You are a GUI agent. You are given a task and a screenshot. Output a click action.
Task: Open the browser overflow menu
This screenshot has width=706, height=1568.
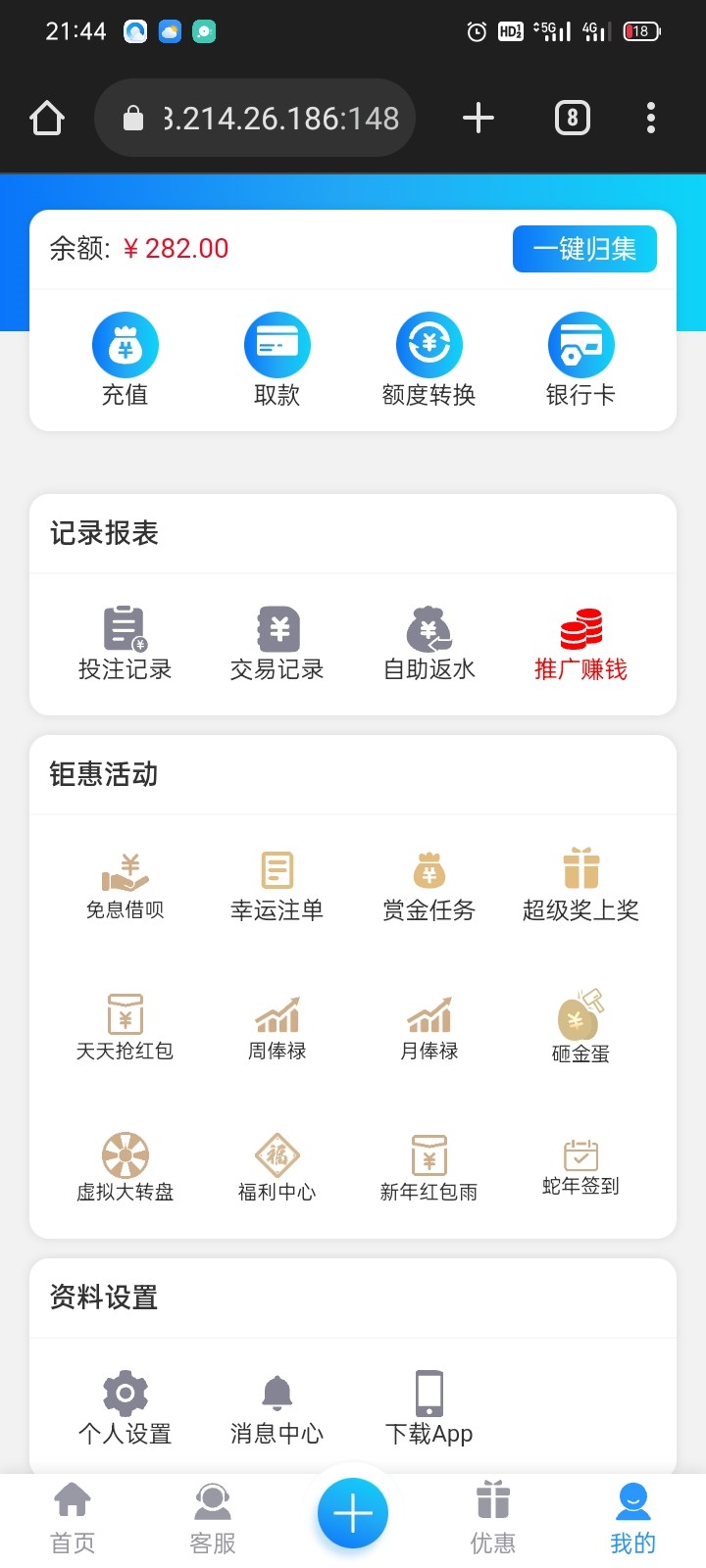[651, 119]
